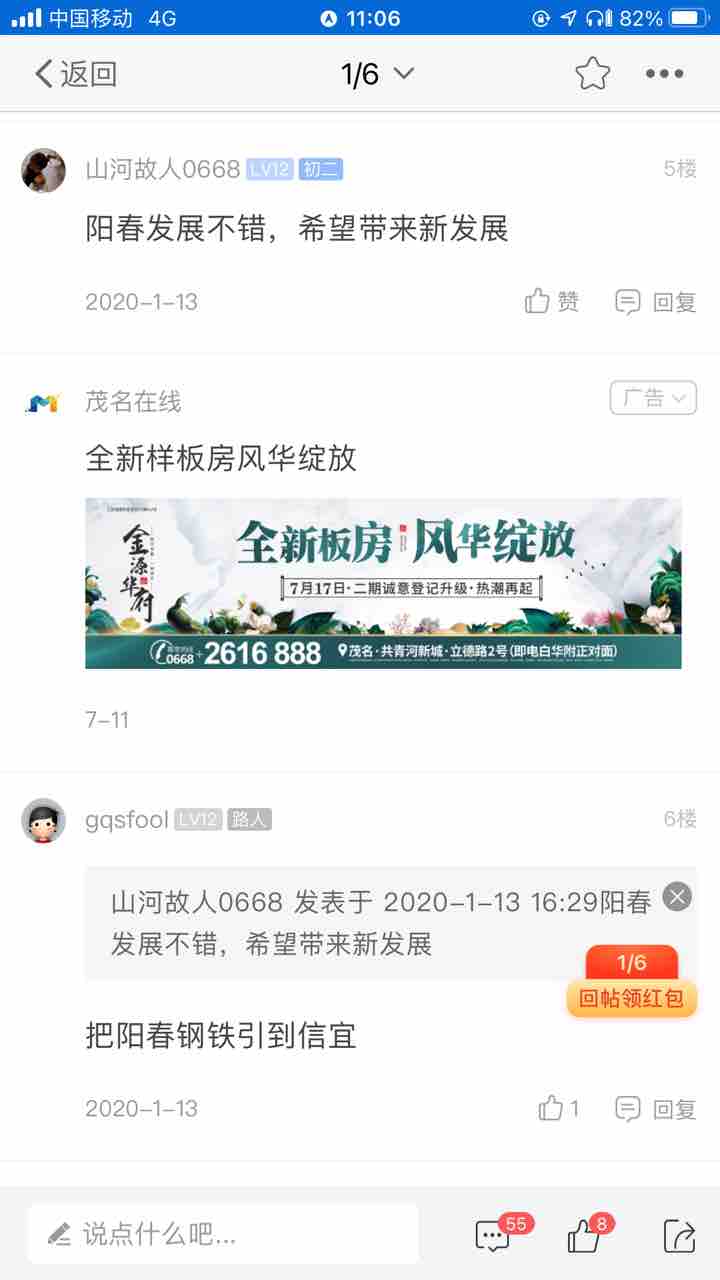The height and width of the screenshot is (1280, 720).
Task: Go back using the 返回 button
Action: pyautogui.click(x=76, y=74)
